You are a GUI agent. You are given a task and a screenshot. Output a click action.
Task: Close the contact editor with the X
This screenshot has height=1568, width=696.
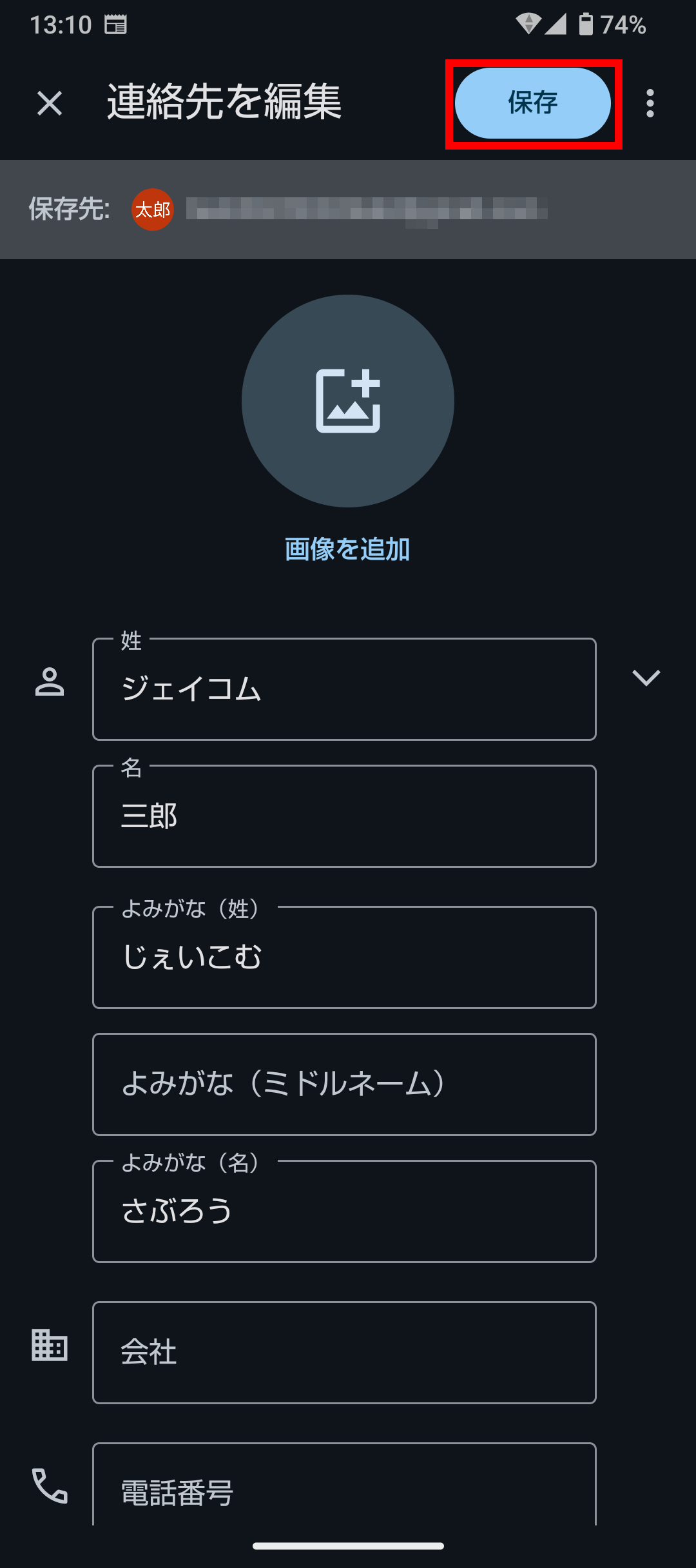coord(50,103)
